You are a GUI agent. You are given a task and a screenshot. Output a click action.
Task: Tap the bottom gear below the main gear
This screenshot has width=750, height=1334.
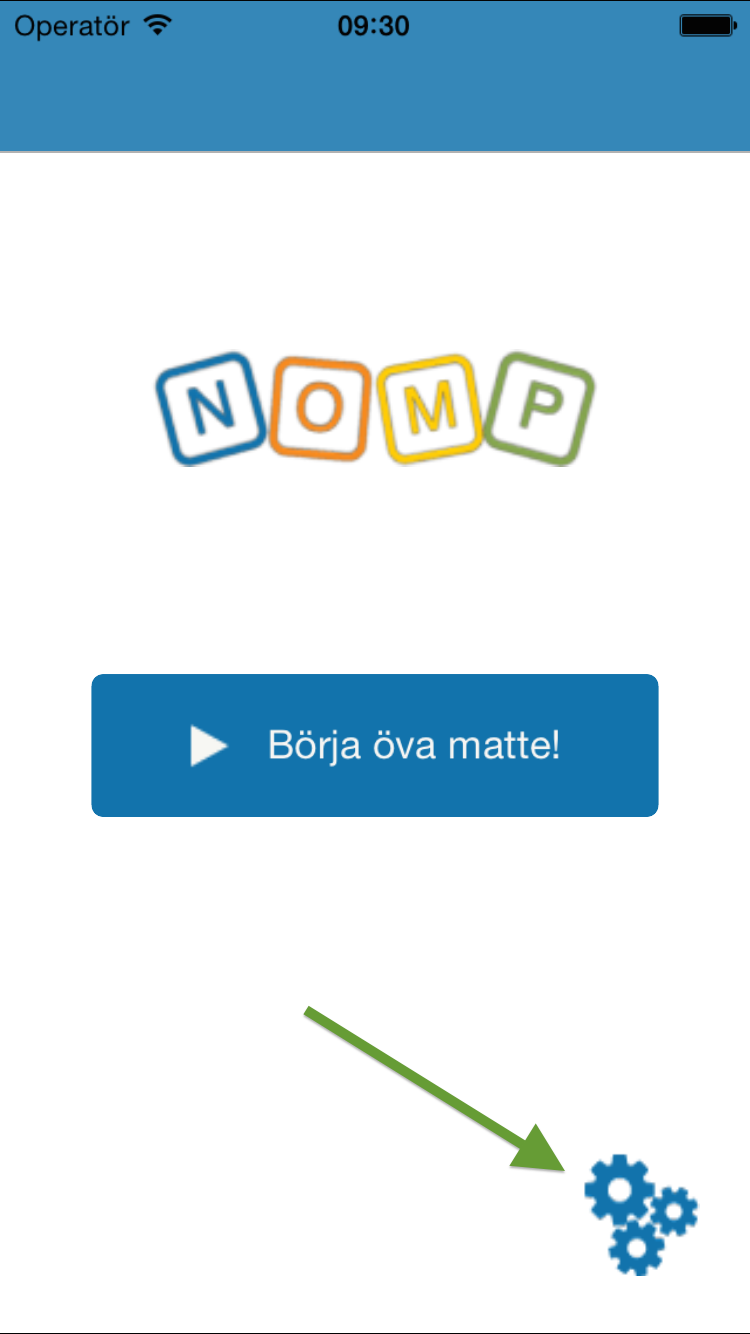(637, 1250)
